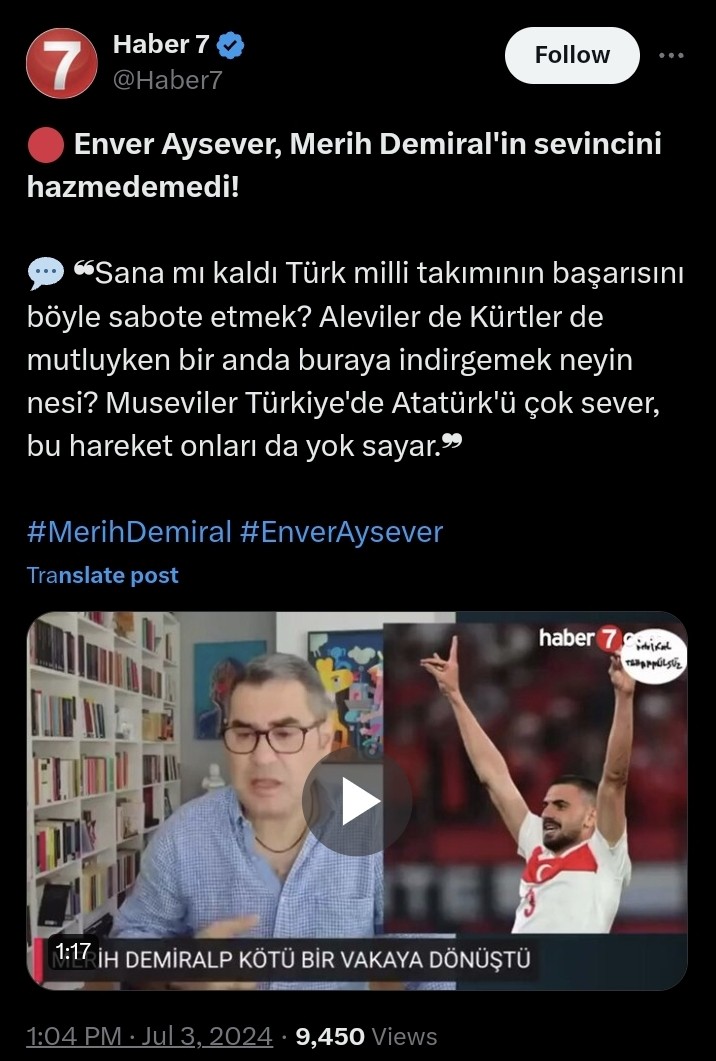This screenshot has height=1061, width=716.
Task: Open the #MerihDemiral hashtag
Action: (128, 530)
